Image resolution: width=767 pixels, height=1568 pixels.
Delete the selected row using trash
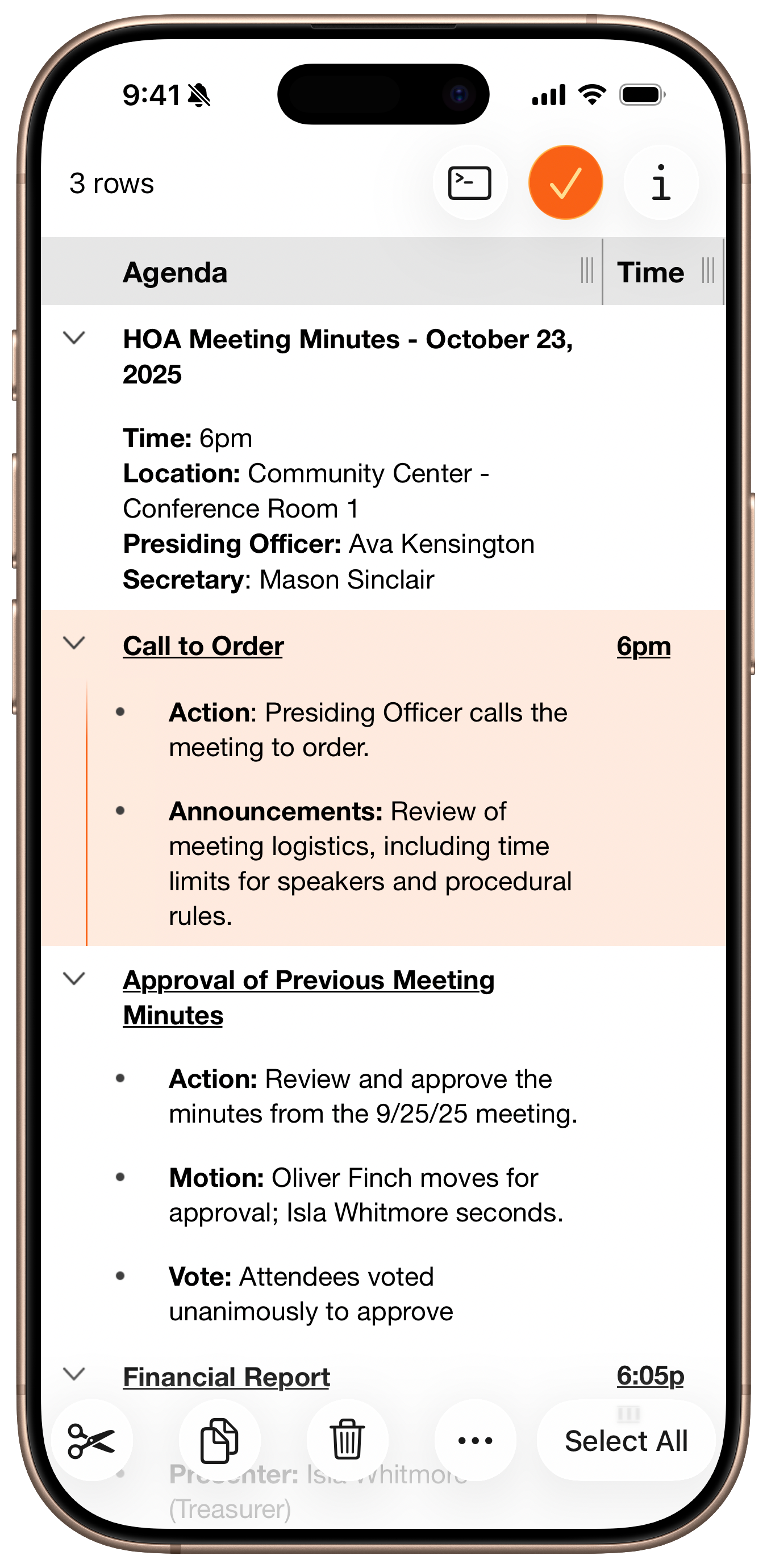click(347, 1440)
